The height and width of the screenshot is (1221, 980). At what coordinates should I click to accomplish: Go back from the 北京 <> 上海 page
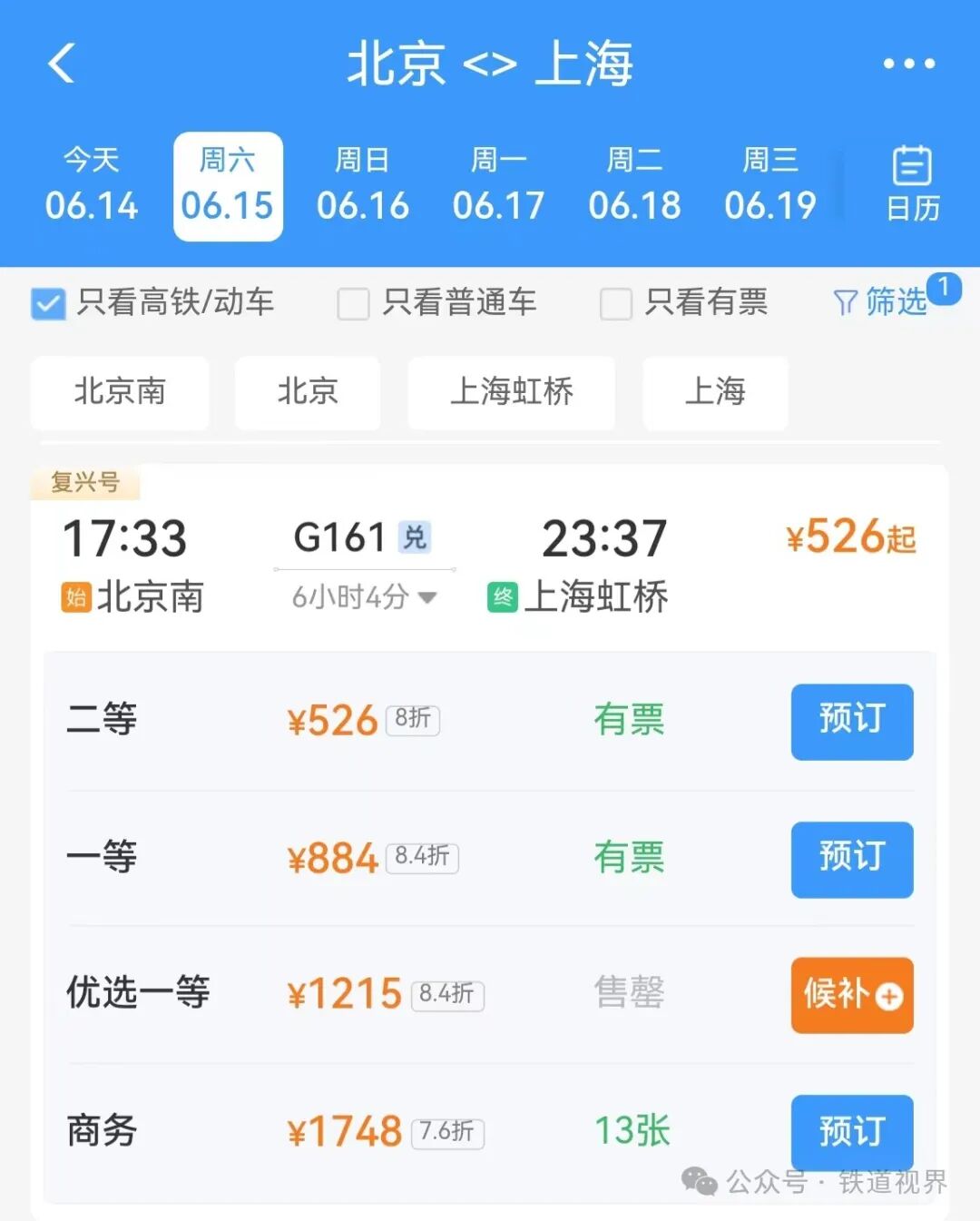pos(62,64)
